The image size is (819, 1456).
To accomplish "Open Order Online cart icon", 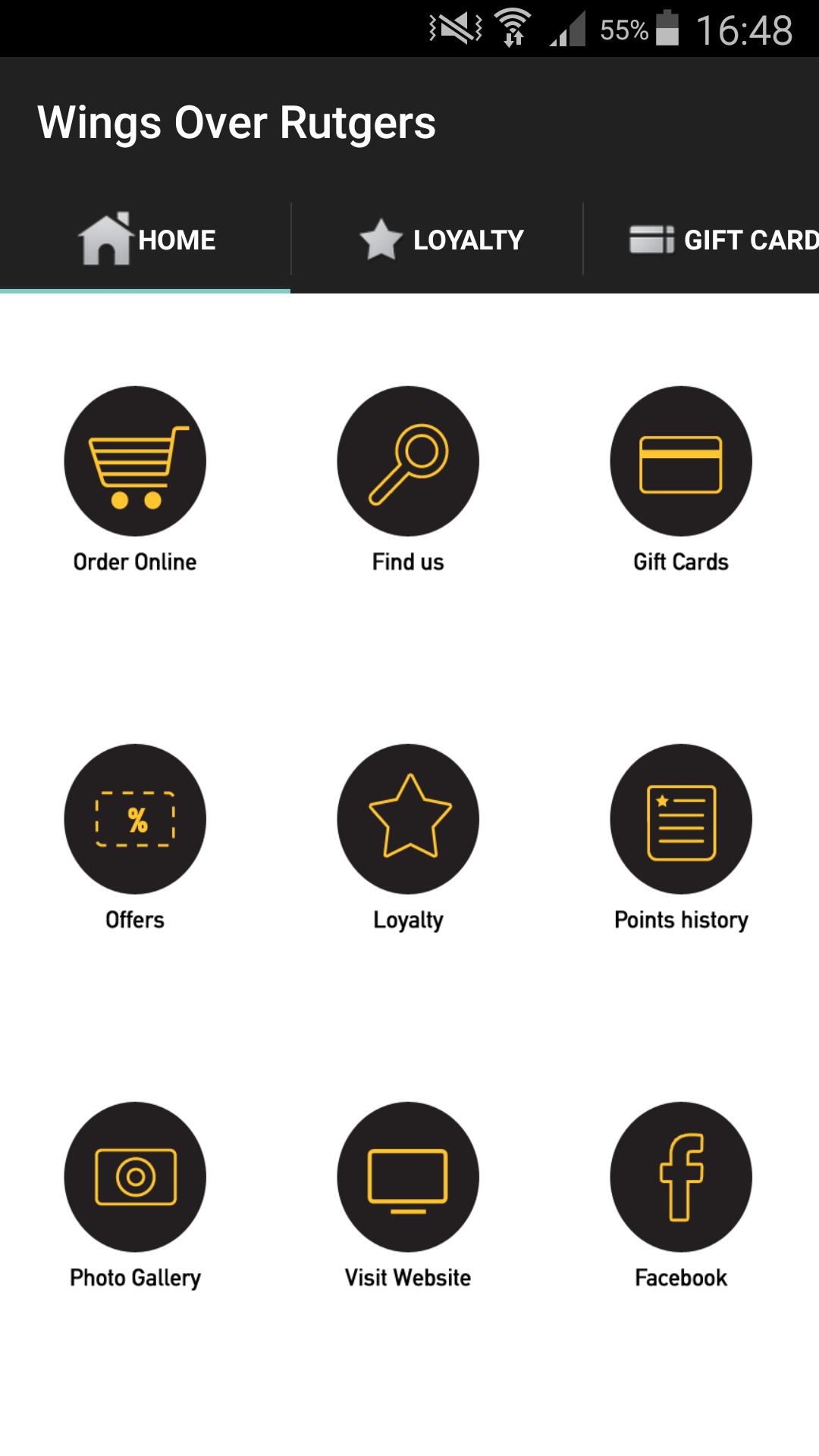I will [x=135, y=461].
